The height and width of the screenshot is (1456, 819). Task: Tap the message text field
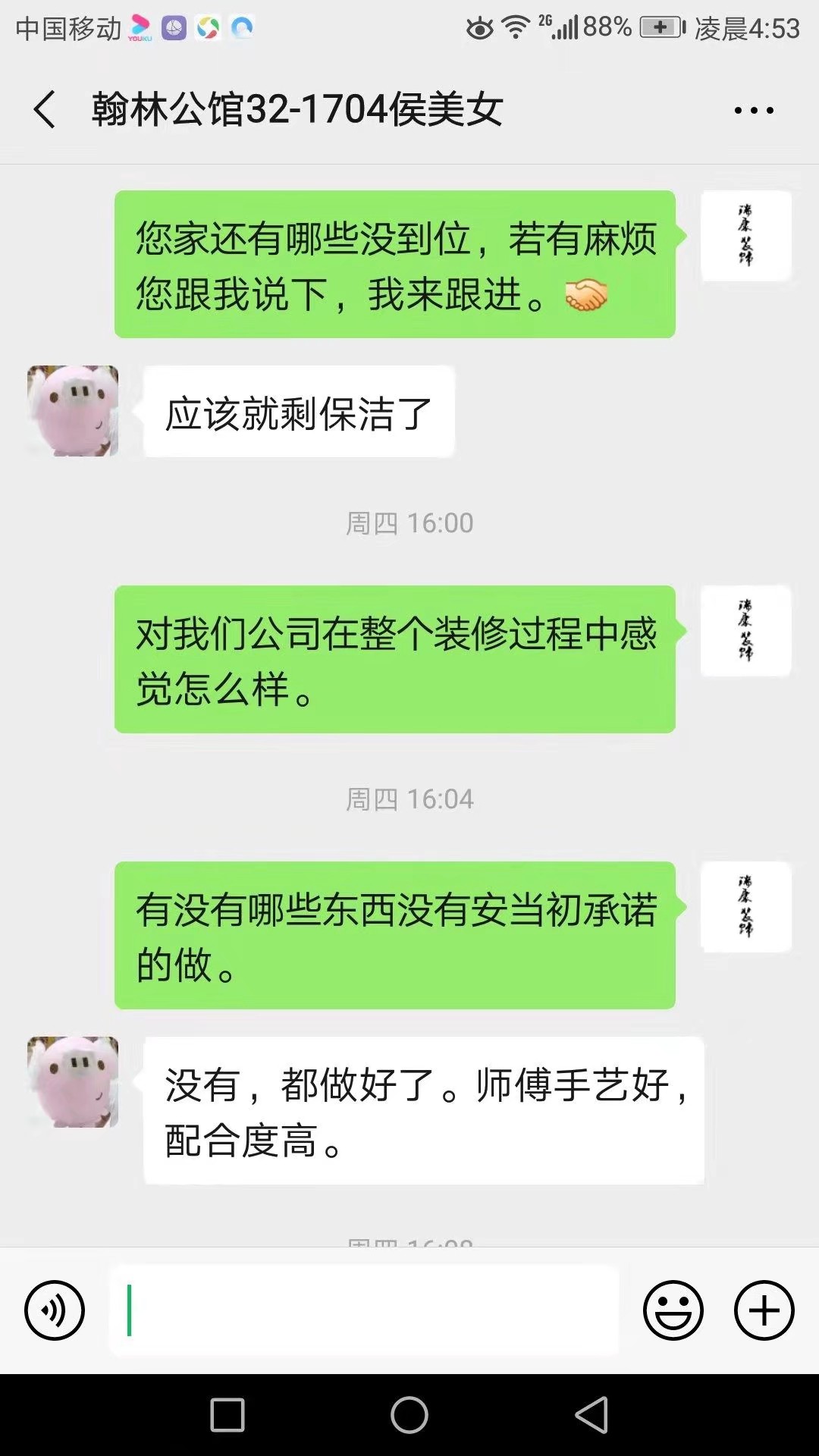pos(364,1310)
